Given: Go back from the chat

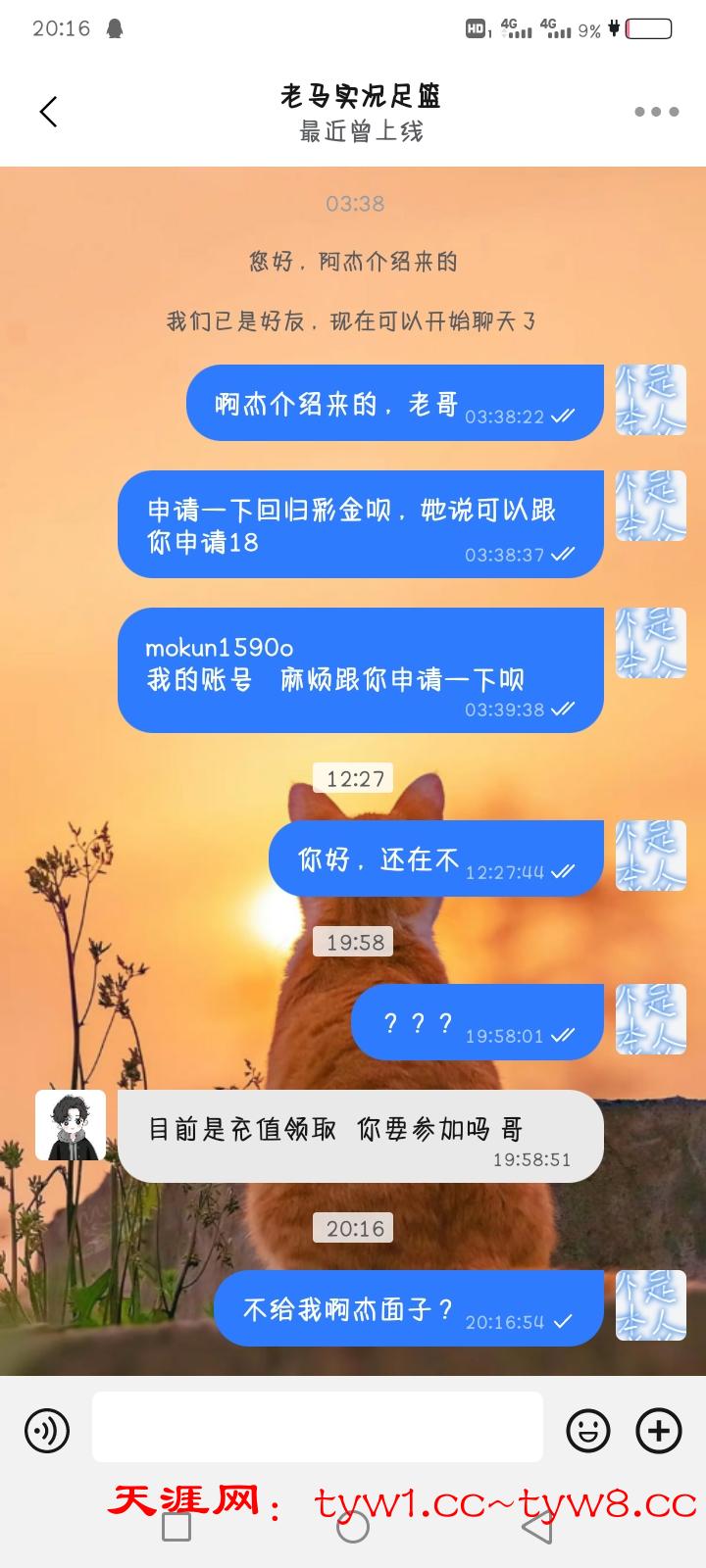Looking at the screenshot, I should pos(48,112).
